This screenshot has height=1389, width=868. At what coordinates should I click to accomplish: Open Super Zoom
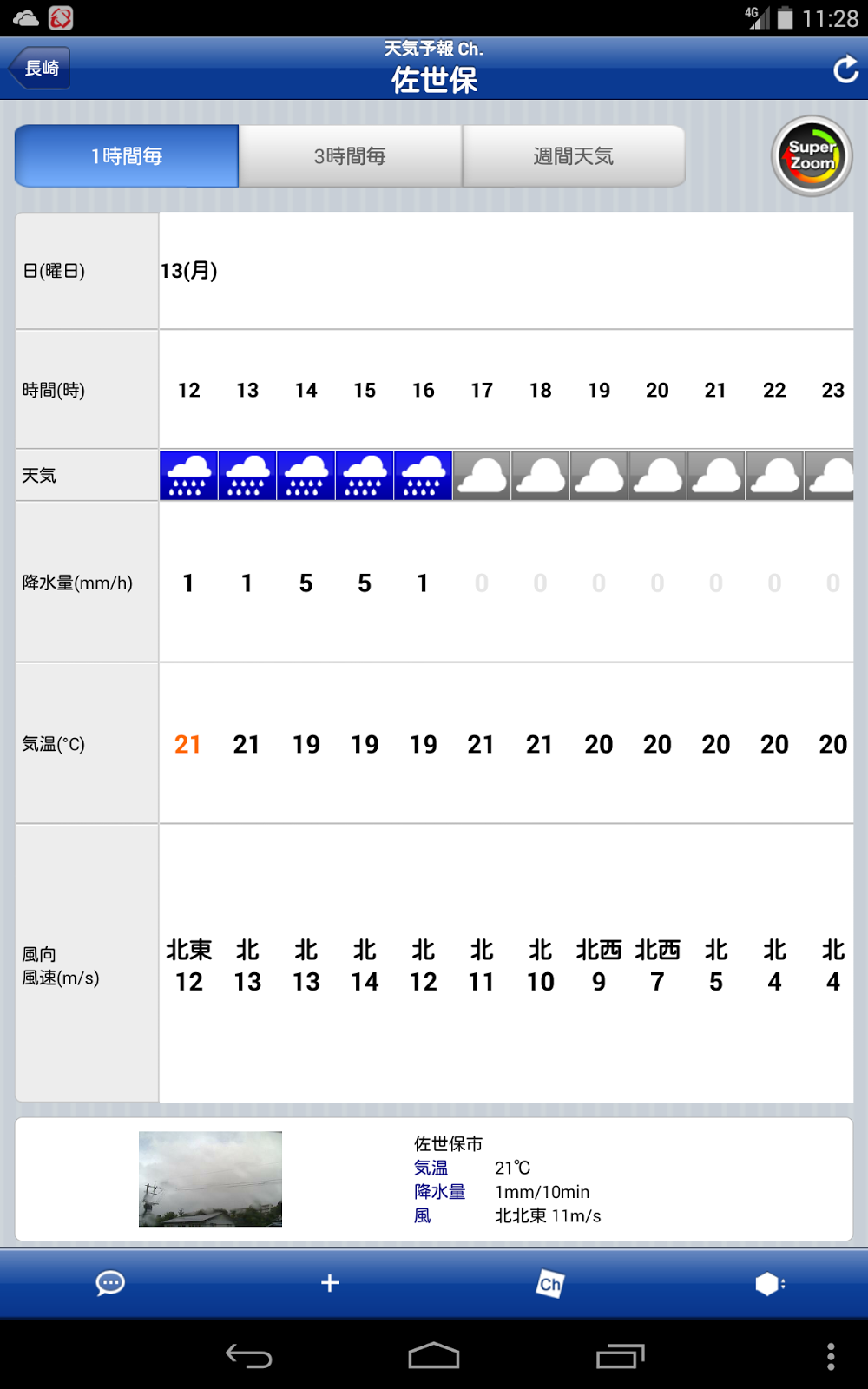coord(812,156)
